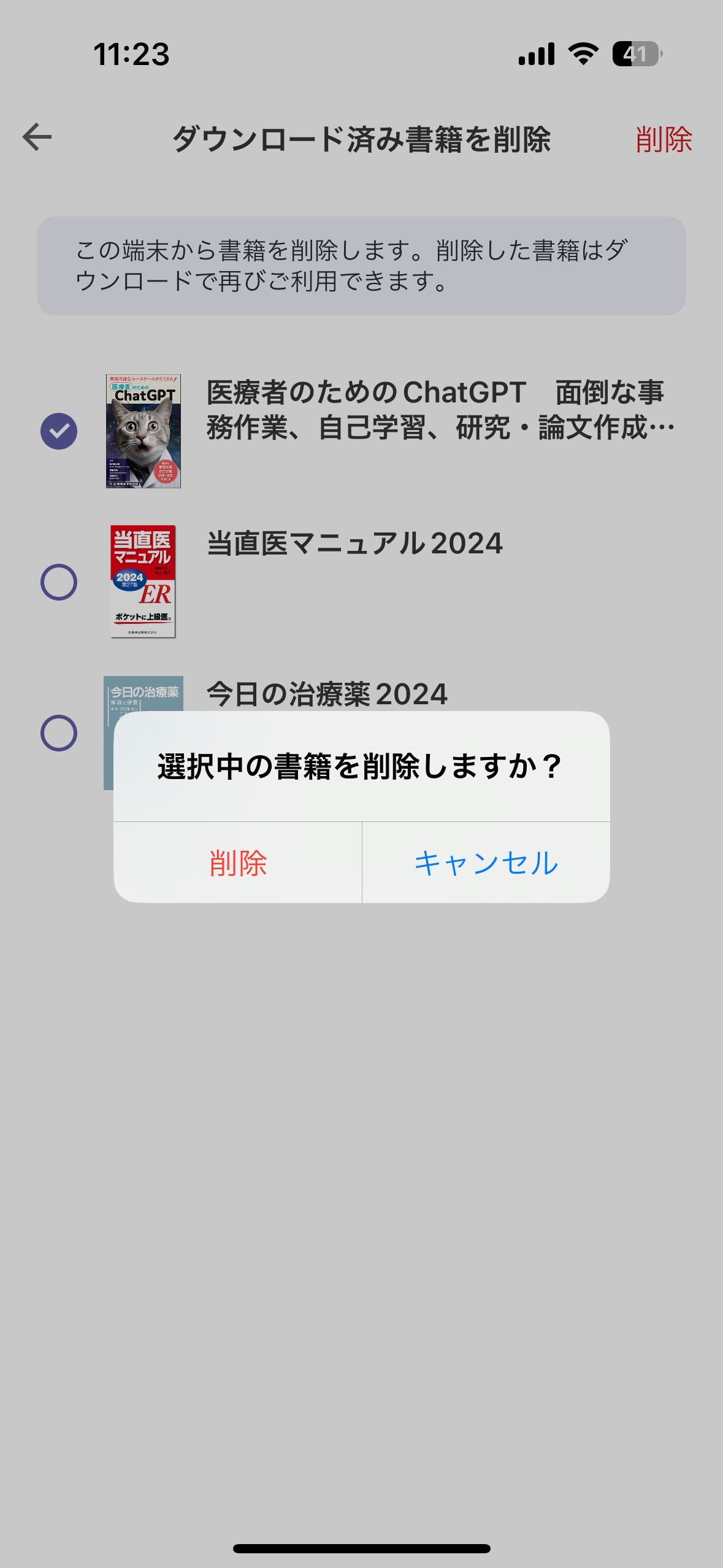Confirm deletion with the dialog's 削除 button

pyautogui.click(x=238, y=863)
